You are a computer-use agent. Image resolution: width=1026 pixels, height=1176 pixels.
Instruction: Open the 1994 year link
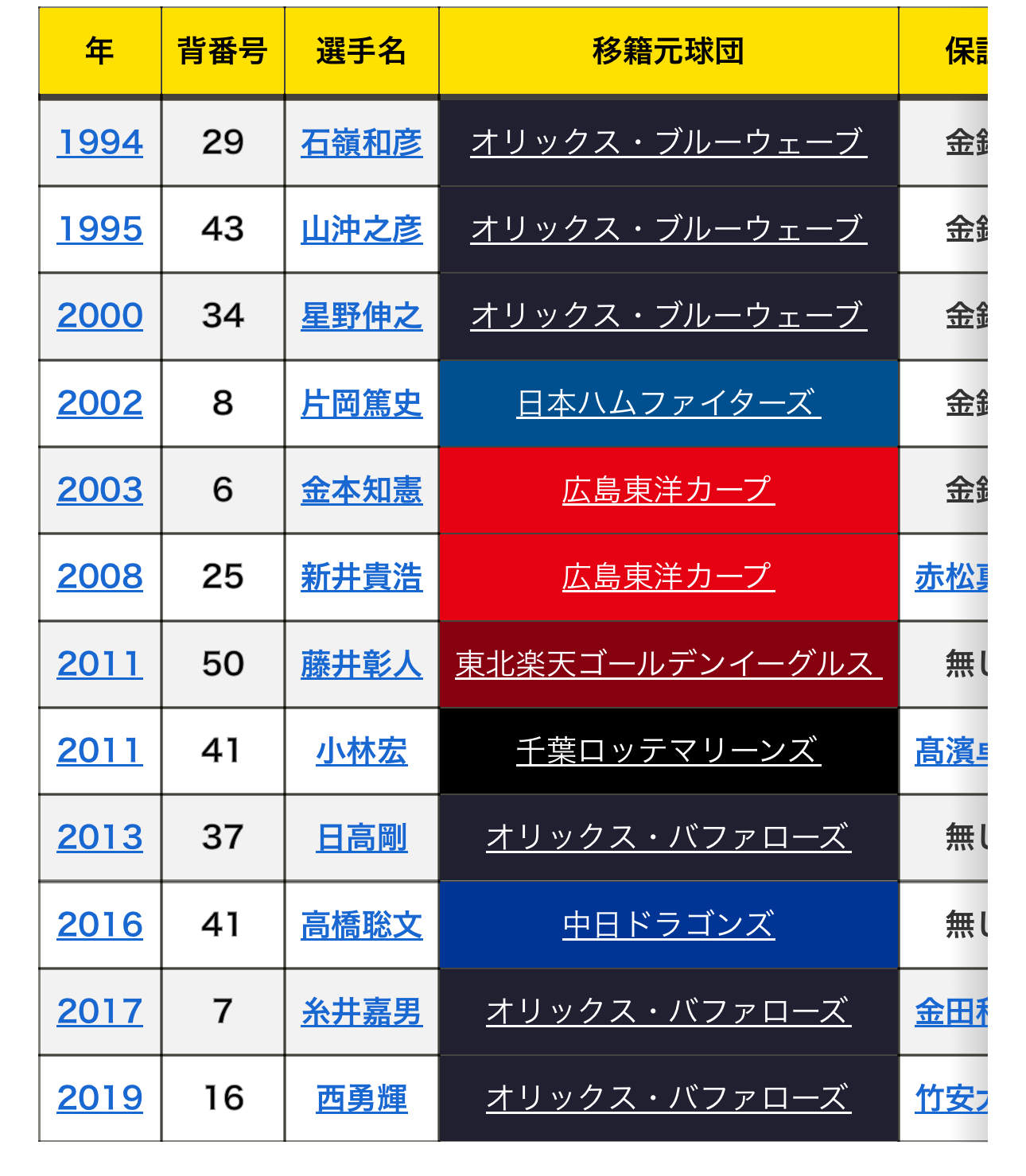point(100,143)
